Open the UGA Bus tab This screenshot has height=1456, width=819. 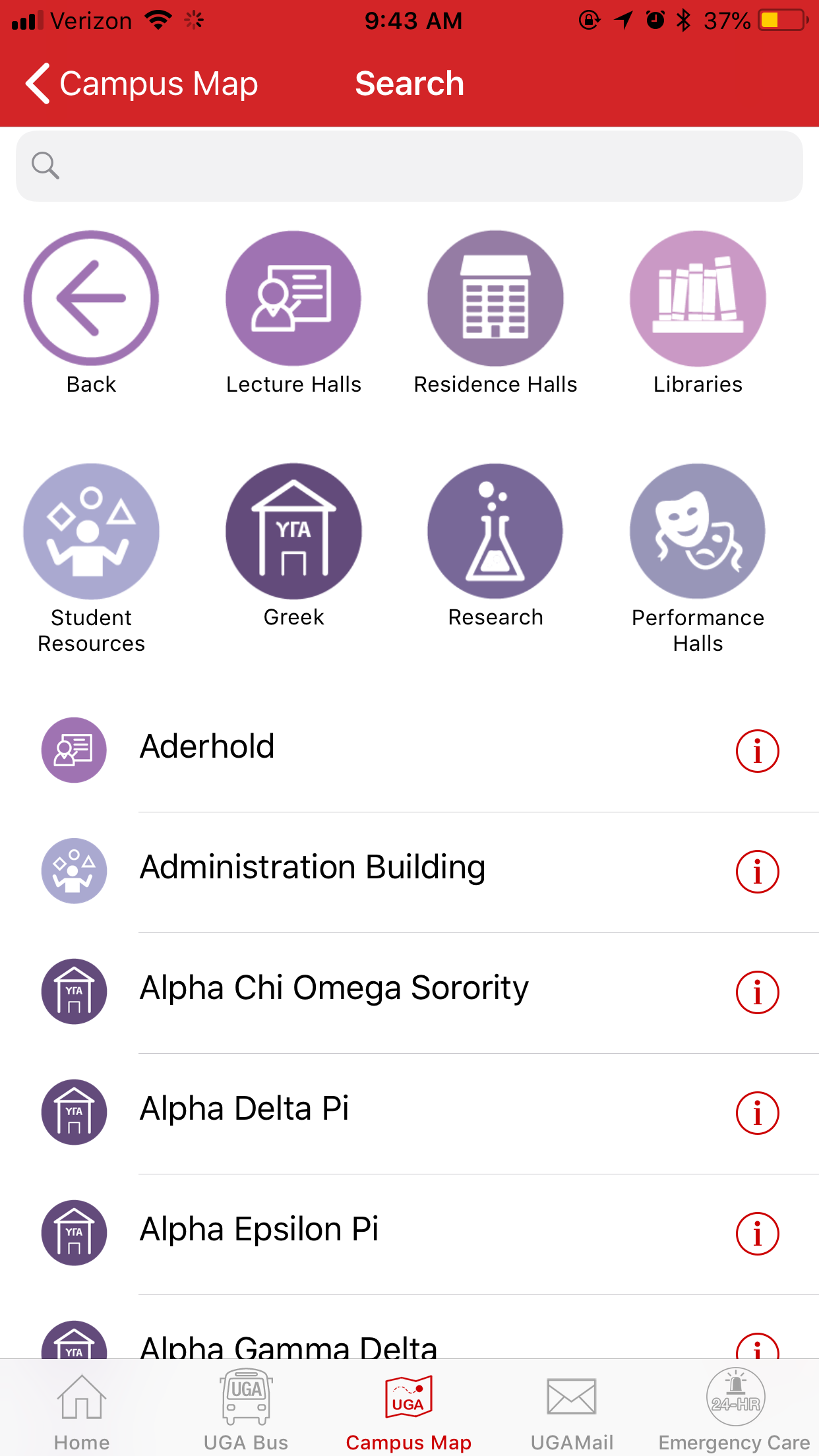246,1411
